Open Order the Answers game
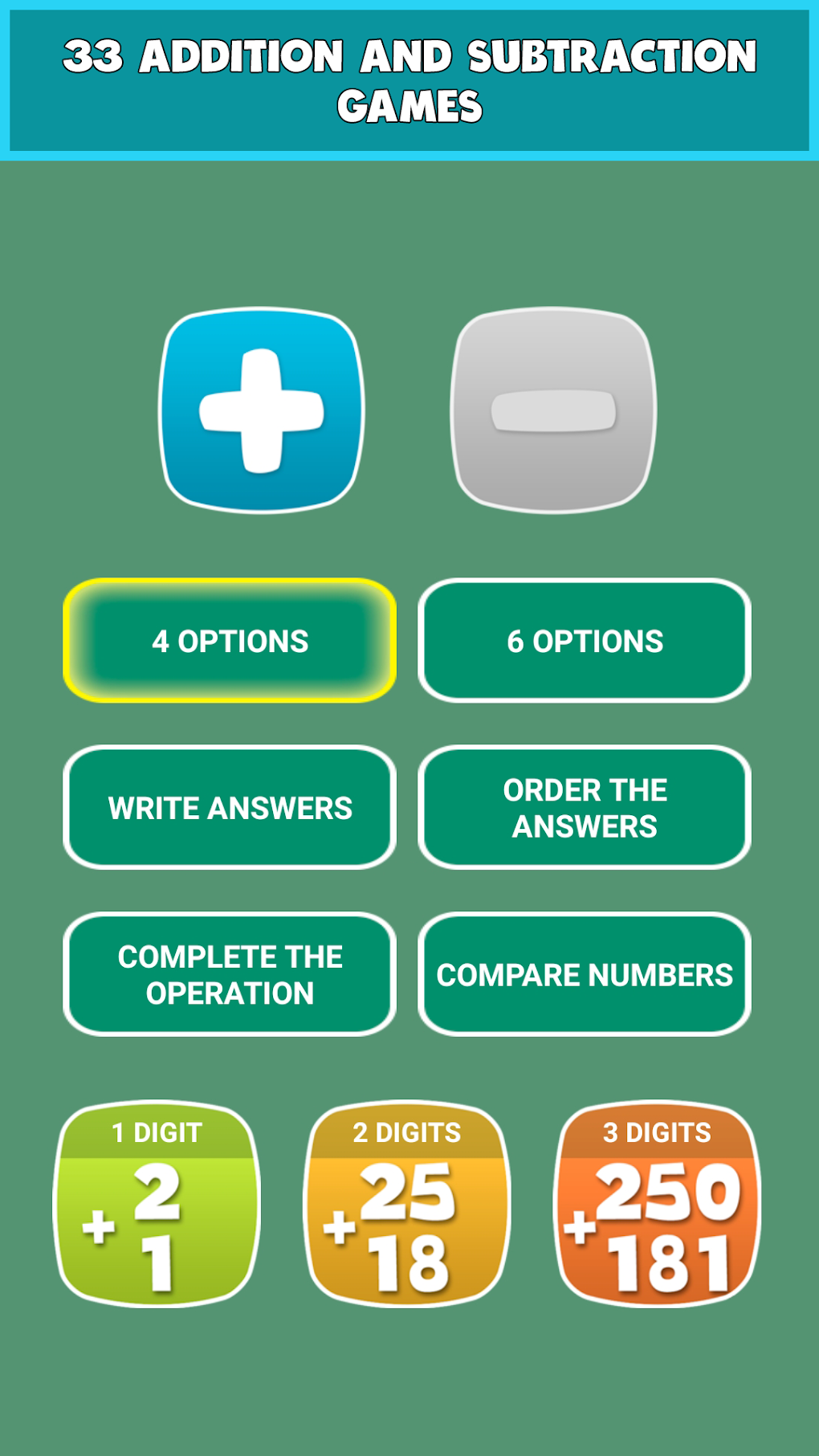Image resolution: width=819 pixels, height=1456 pixels. (585, 808)
